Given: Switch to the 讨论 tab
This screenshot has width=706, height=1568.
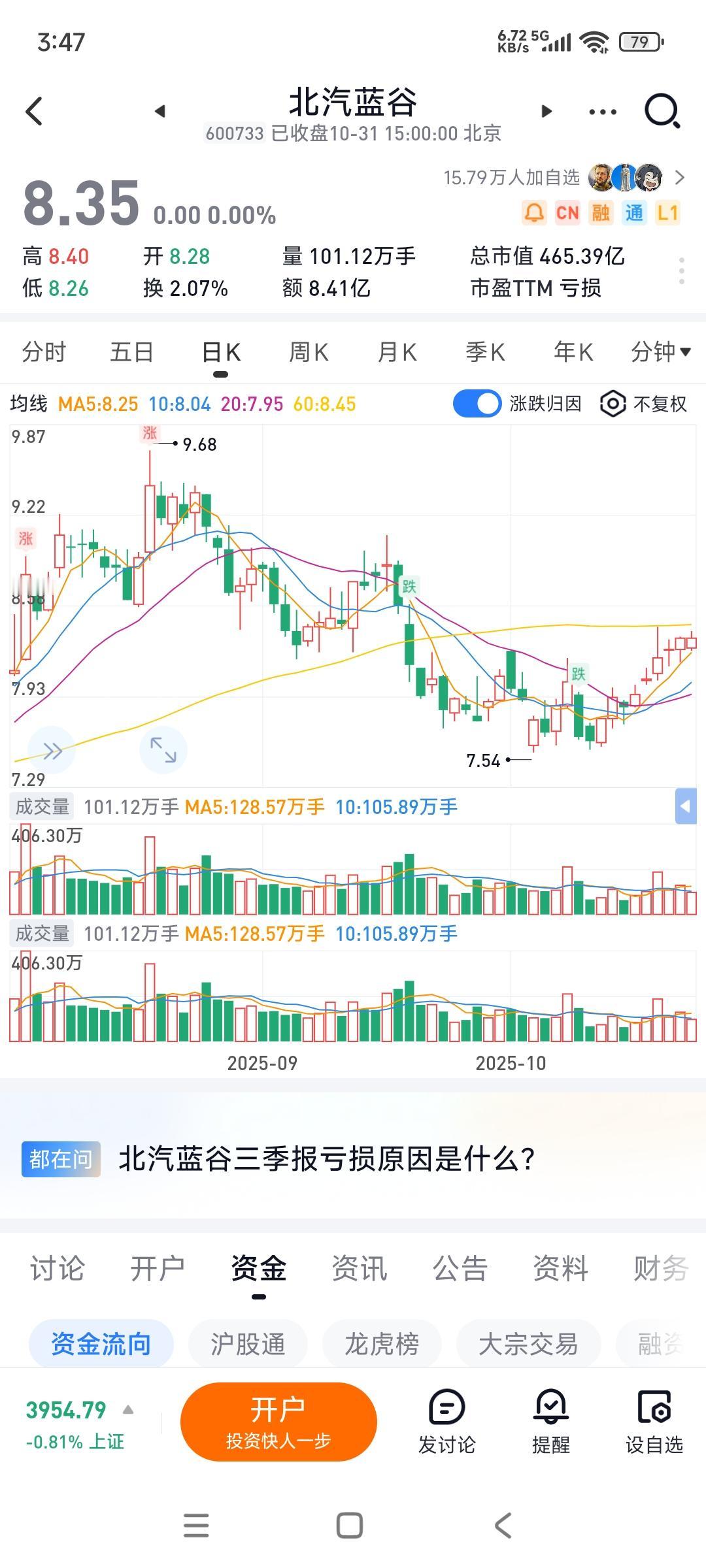Looking at the screenshot, I should coord(58,1269).
